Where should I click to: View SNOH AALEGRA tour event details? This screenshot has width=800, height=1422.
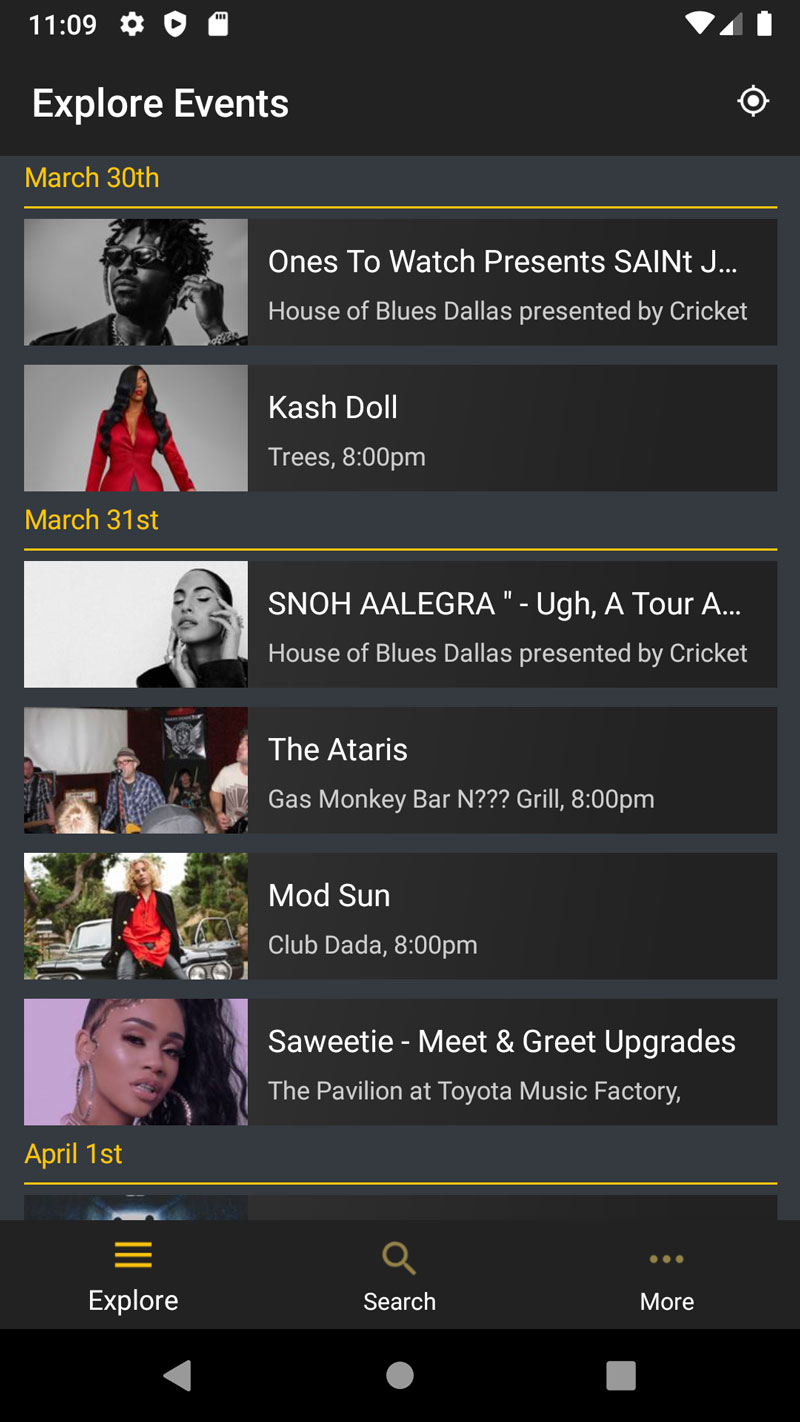pyautogui.click(x=400, y=624)
